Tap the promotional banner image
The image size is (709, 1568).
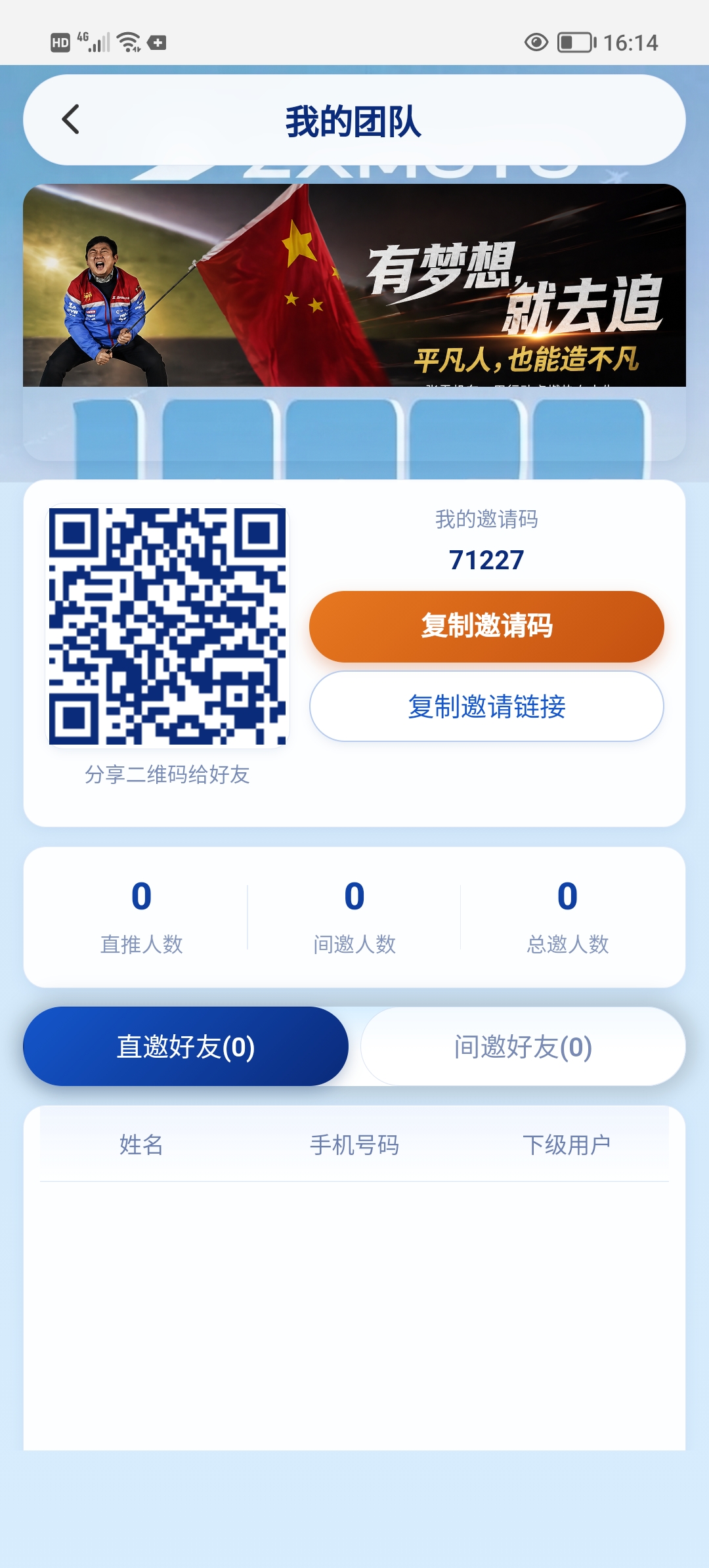[x=354, y=289]
